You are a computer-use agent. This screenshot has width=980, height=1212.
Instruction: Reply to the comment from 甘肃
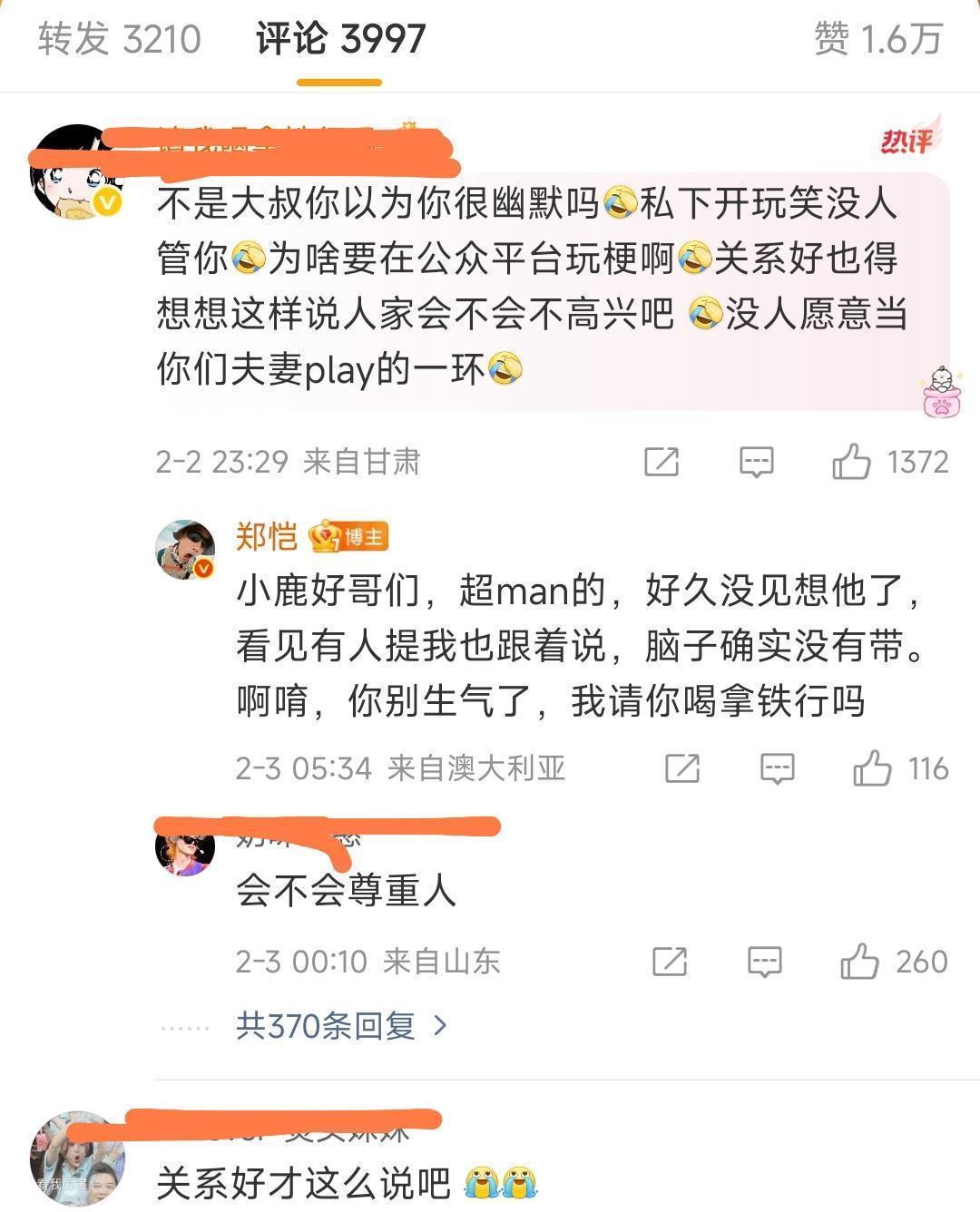click(x=757, y=462)
